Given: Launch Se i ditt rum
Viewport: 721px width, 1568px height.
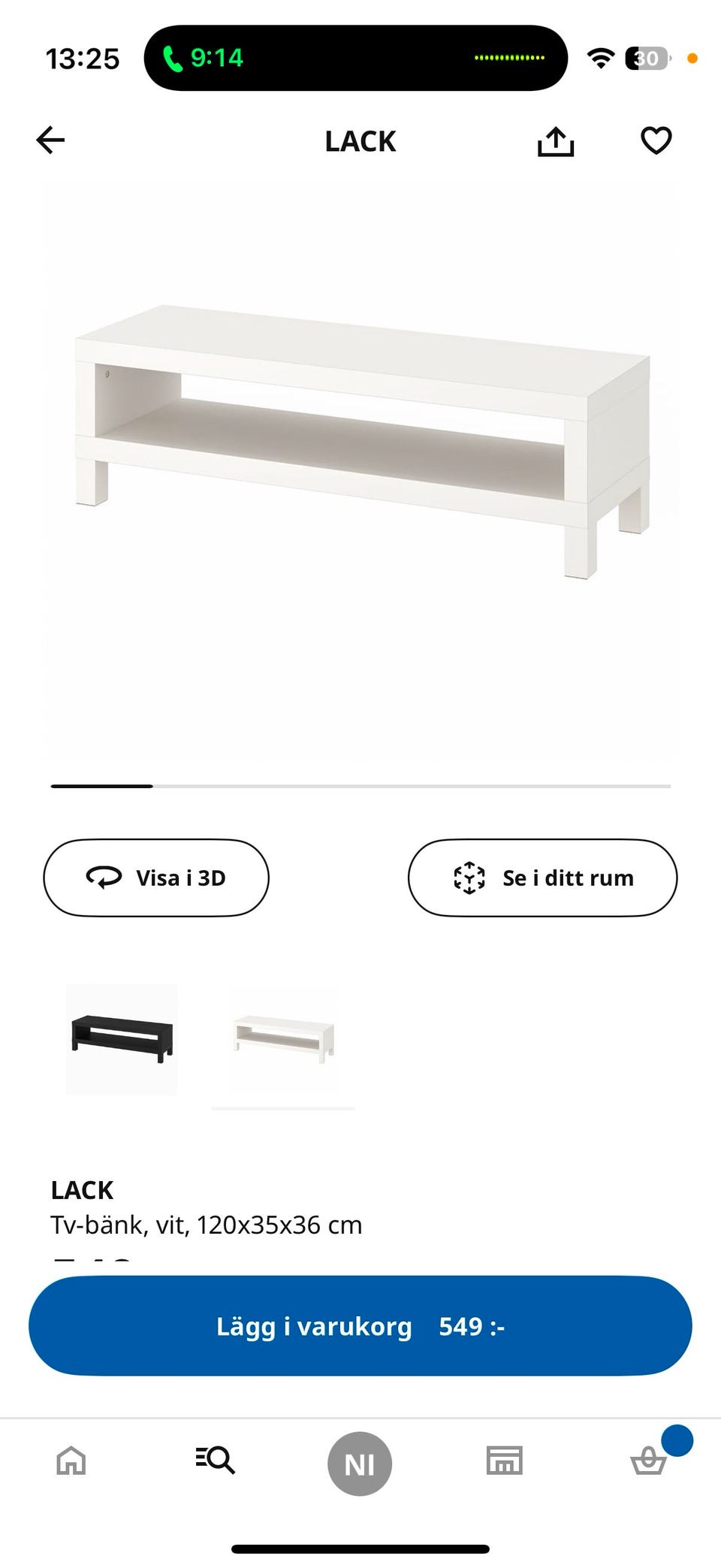Looking at the screenshot, I should (542, 877).
